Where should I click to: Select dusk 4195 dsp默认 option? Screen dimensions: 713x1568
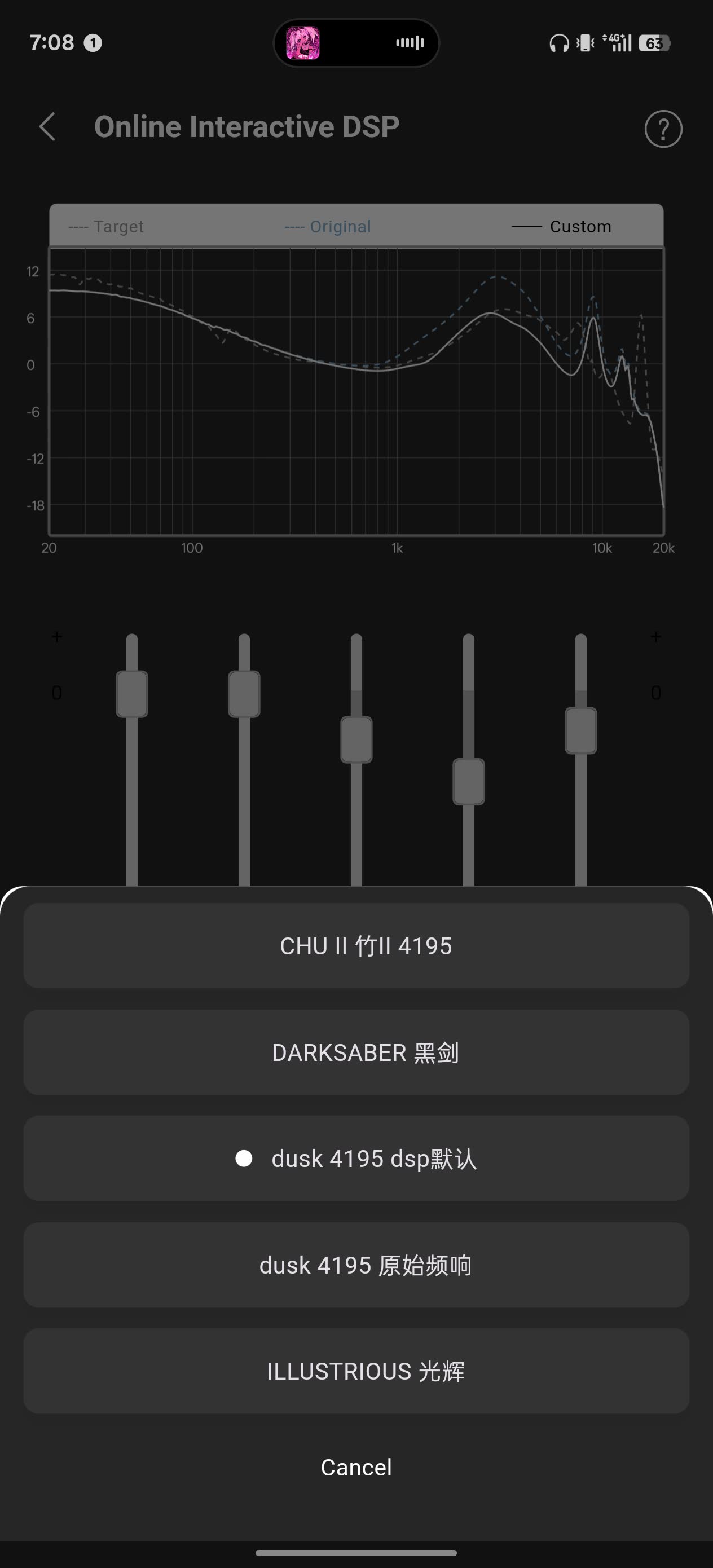point(356,1159)
